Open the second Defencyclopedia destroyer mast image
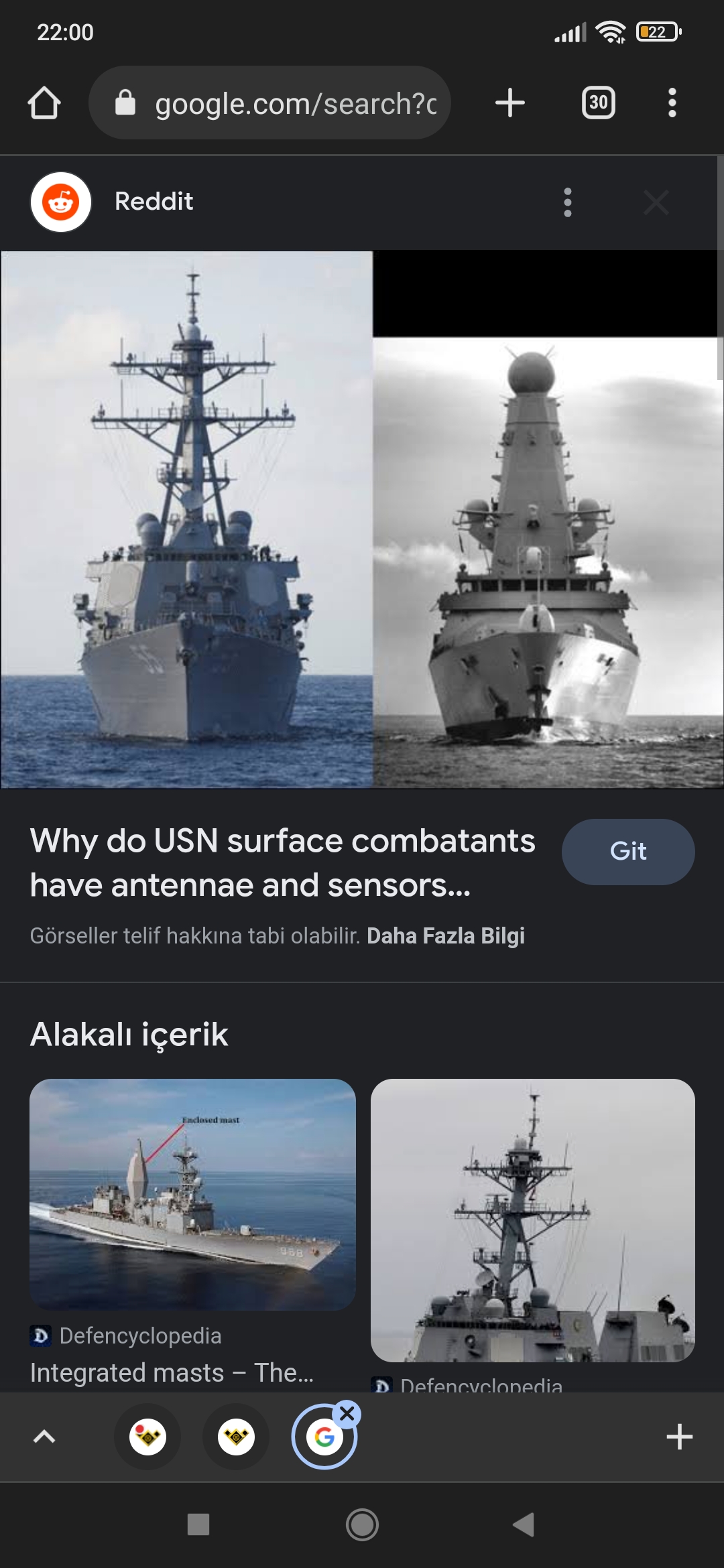Viewport: 724px width, 1568px height. (x=532, y=1220)
